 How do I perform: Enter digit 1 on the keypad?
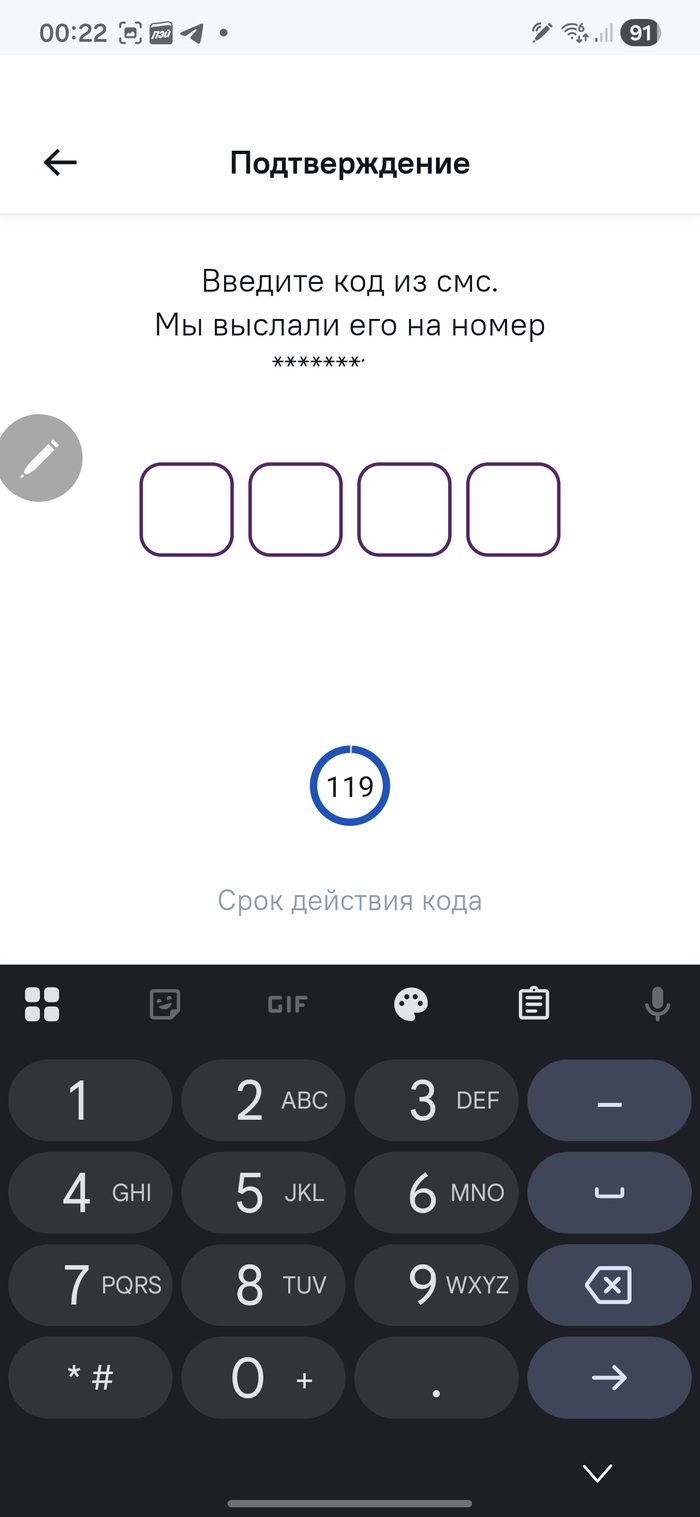[x=90, y=1101]
